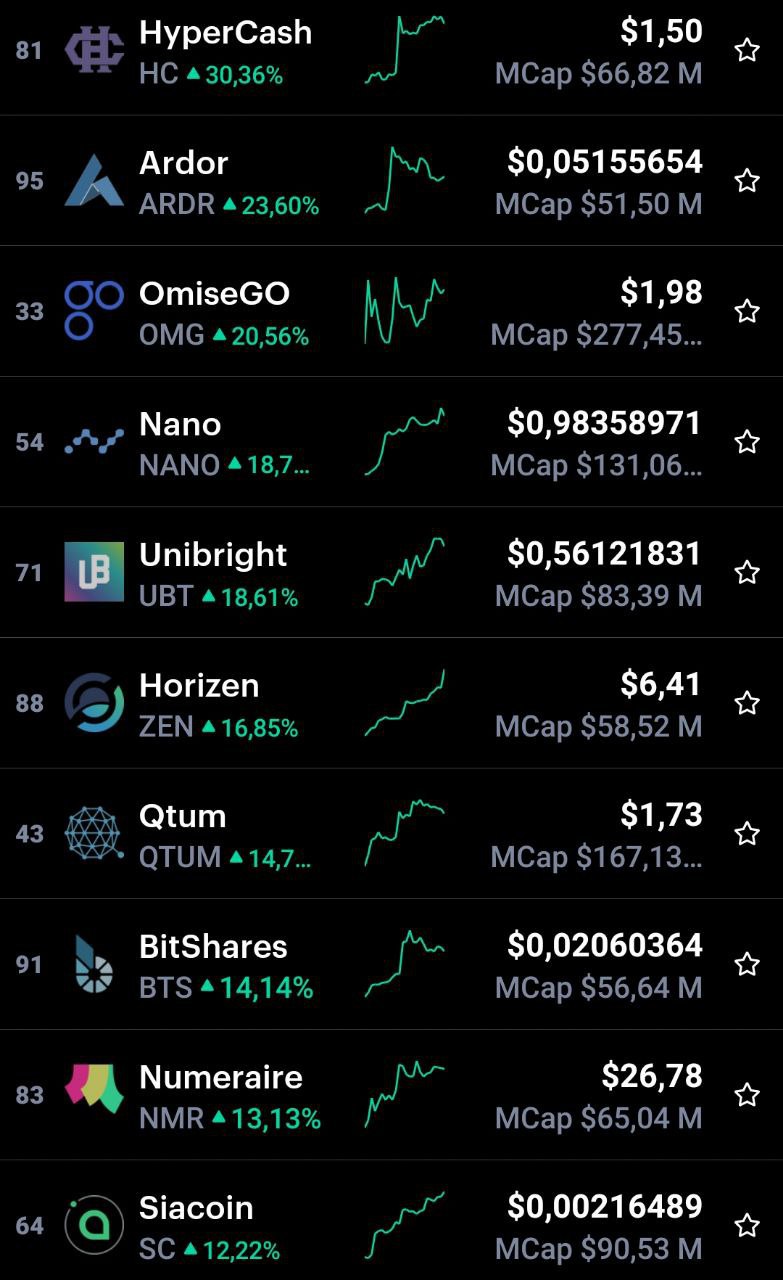783x1280 pixels.
Task: Mark Qtum as favorite
Action: click(747, 833)
